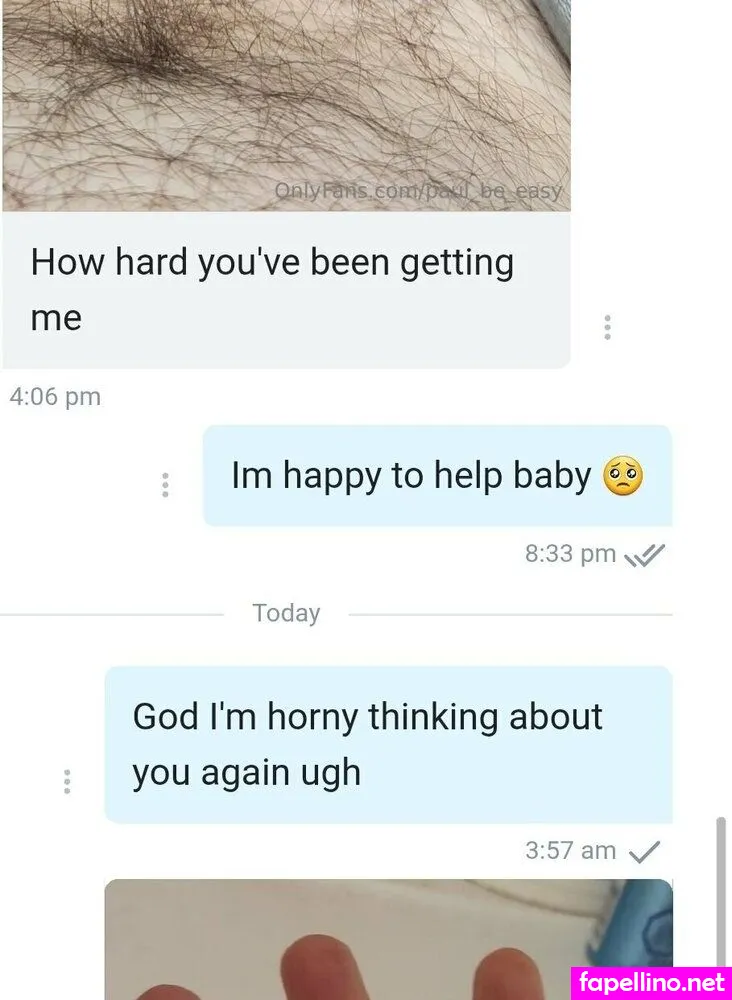Open the photo attached at the top
The height and width of the screenshot is (1000, 732).
tap(286, 105)
